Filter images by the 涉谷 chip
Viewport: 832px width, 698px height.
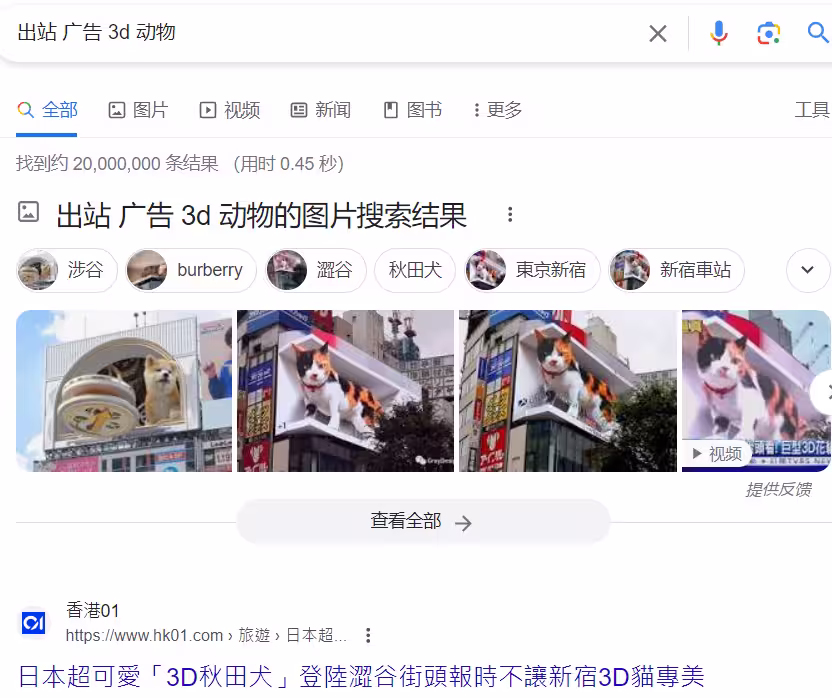pyautogui.click(x=67, y=270)
